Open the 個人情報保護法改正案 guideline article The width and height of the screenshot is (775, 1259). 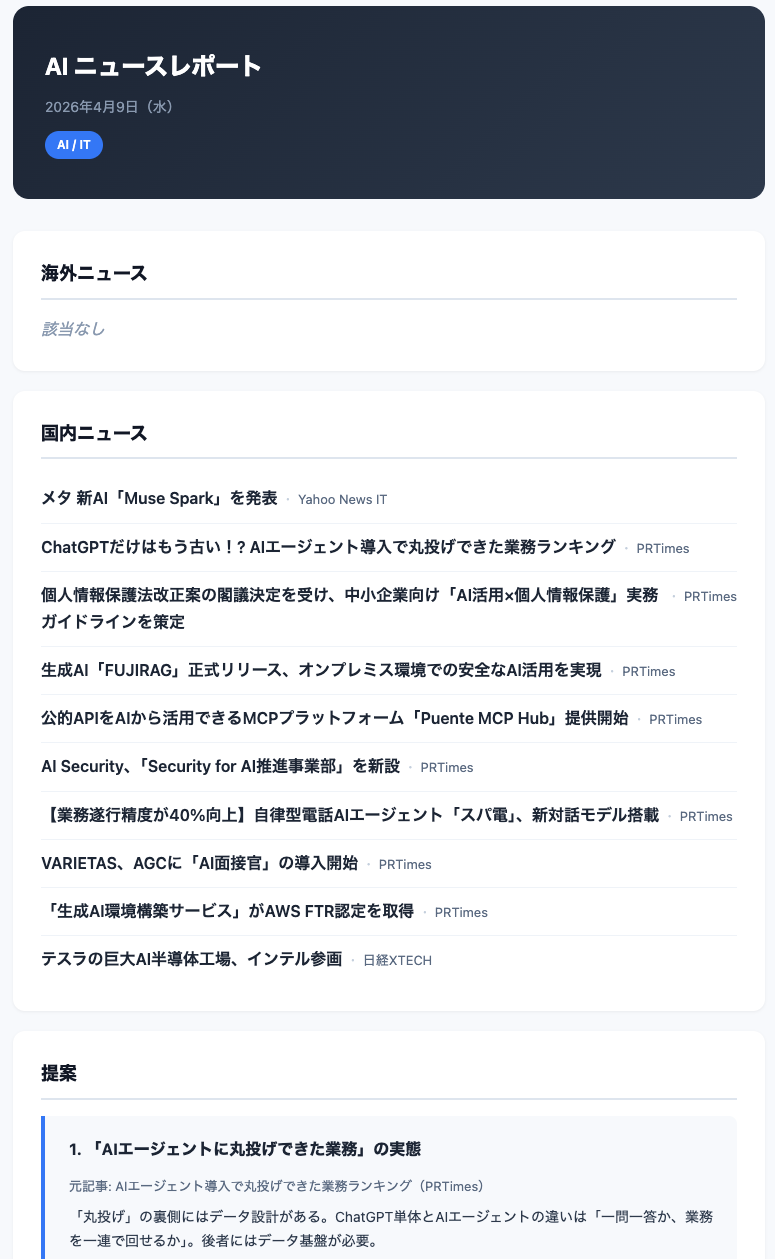[349, 595]
